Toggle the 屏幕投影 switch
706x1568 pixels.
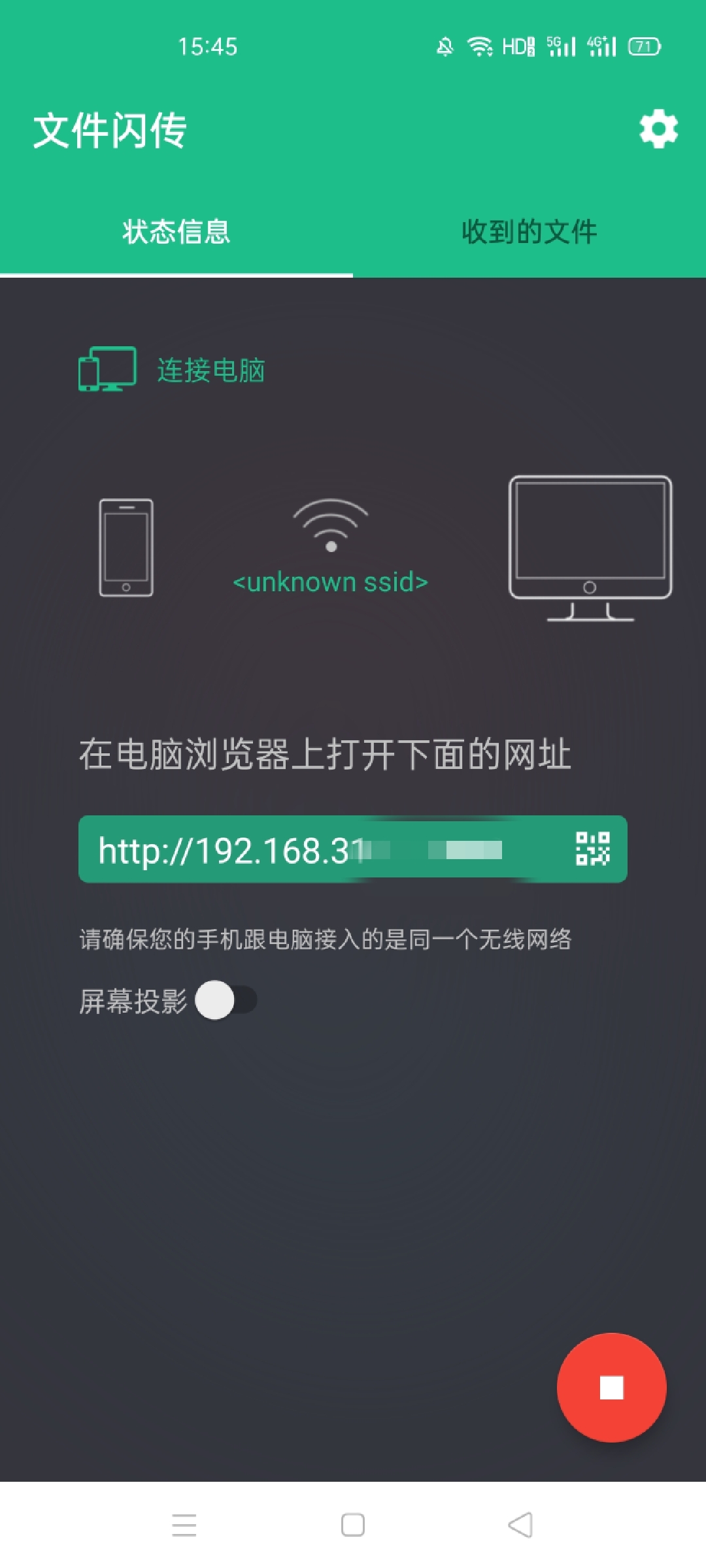(x=226, y=1000)
